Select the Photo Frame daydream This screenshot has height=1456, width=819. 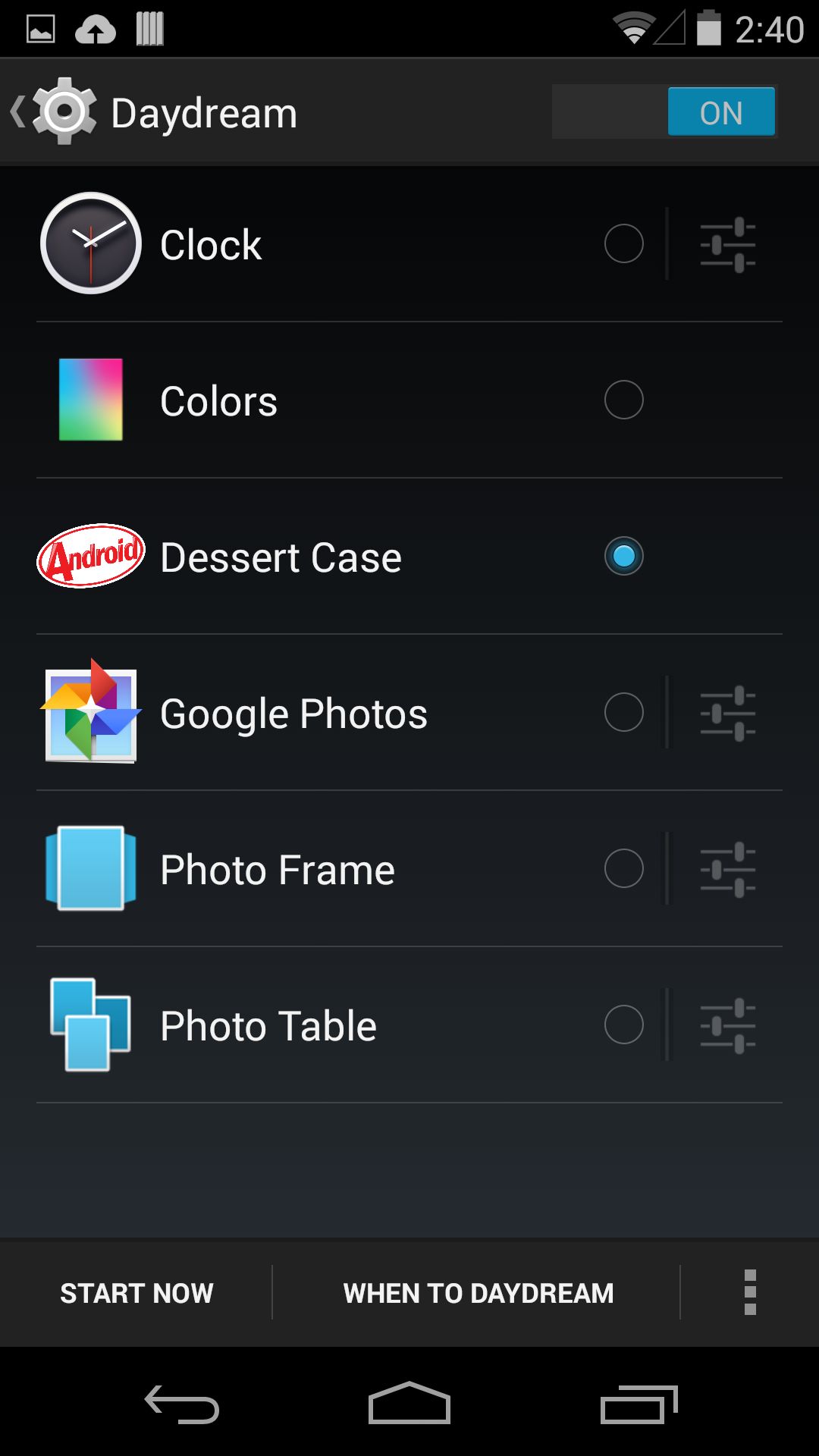(x=623, y=869)
